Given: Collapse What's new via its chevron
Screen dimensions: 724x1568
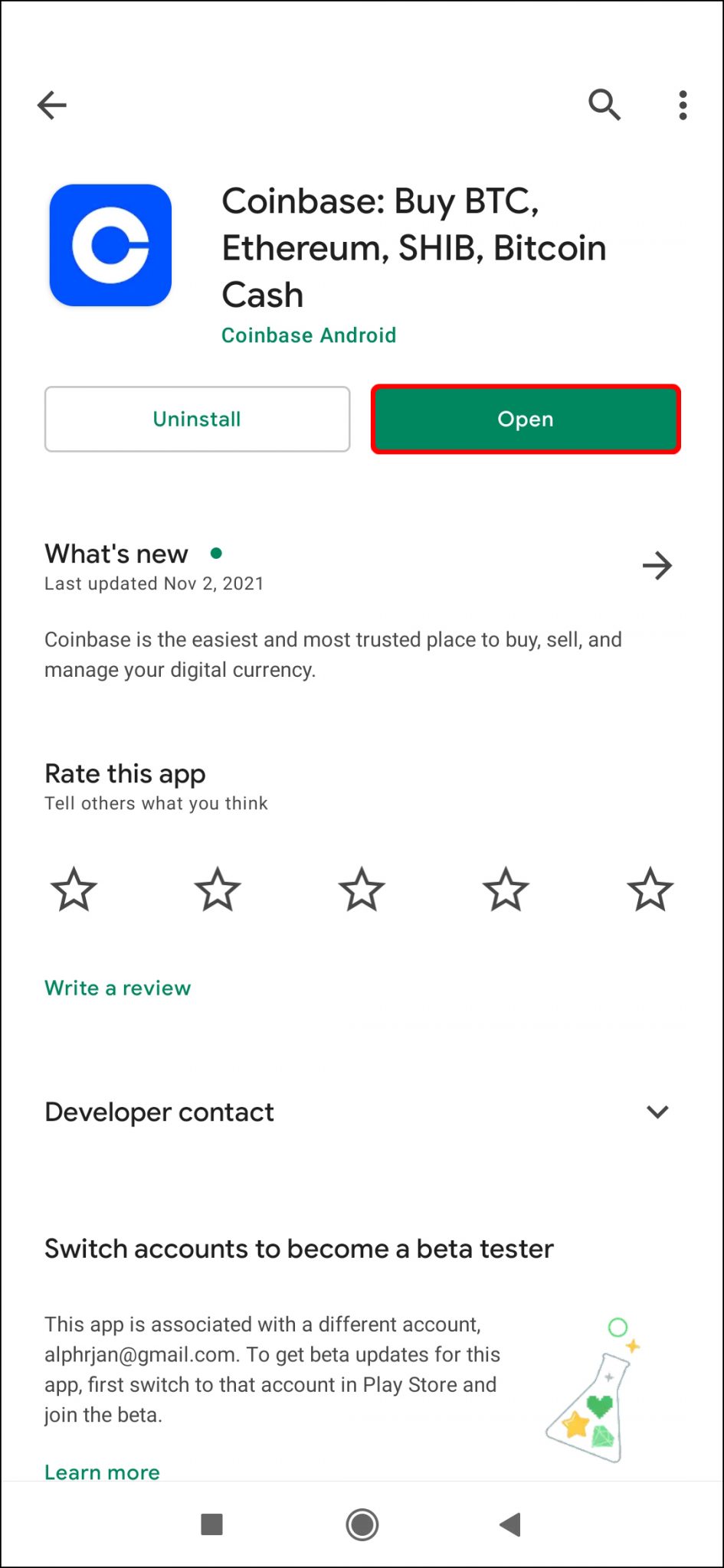Looking at the screenshot, I should coord(657,566).
